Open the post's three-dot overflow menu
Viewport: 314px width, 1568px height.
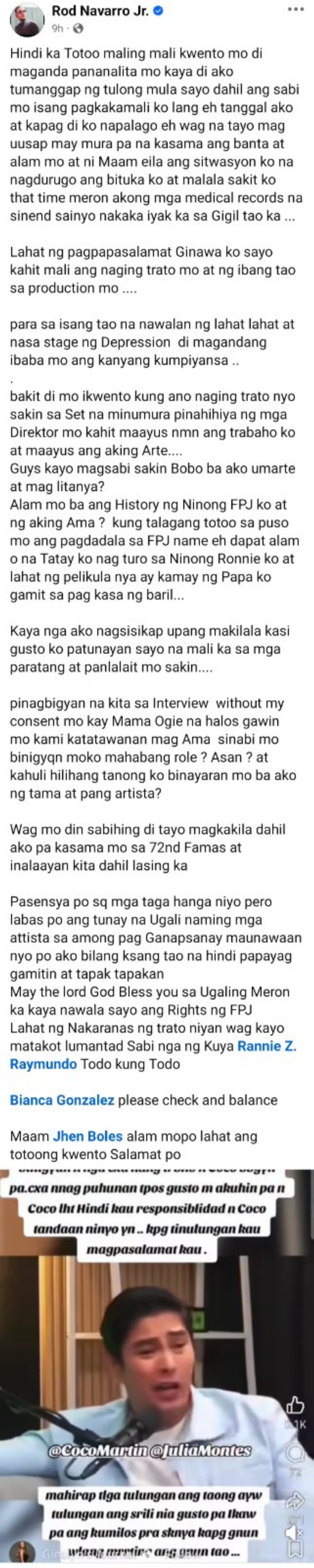point(295,10)
